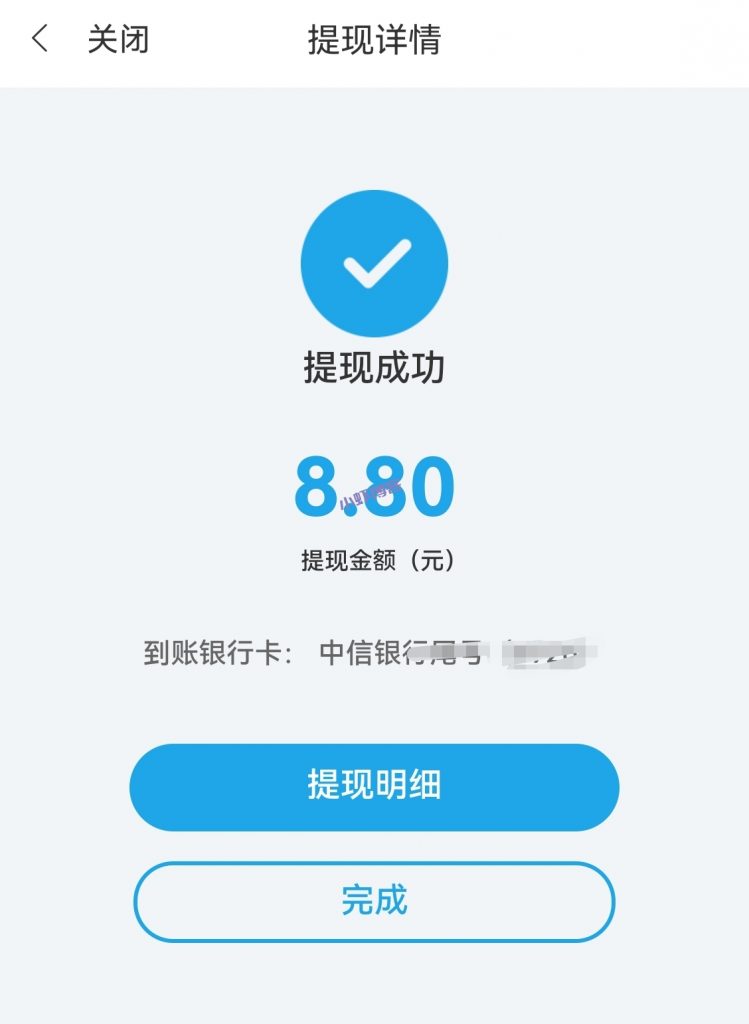Confirm by tapping 完成
749x1024 pixels.
pos(374,901)
